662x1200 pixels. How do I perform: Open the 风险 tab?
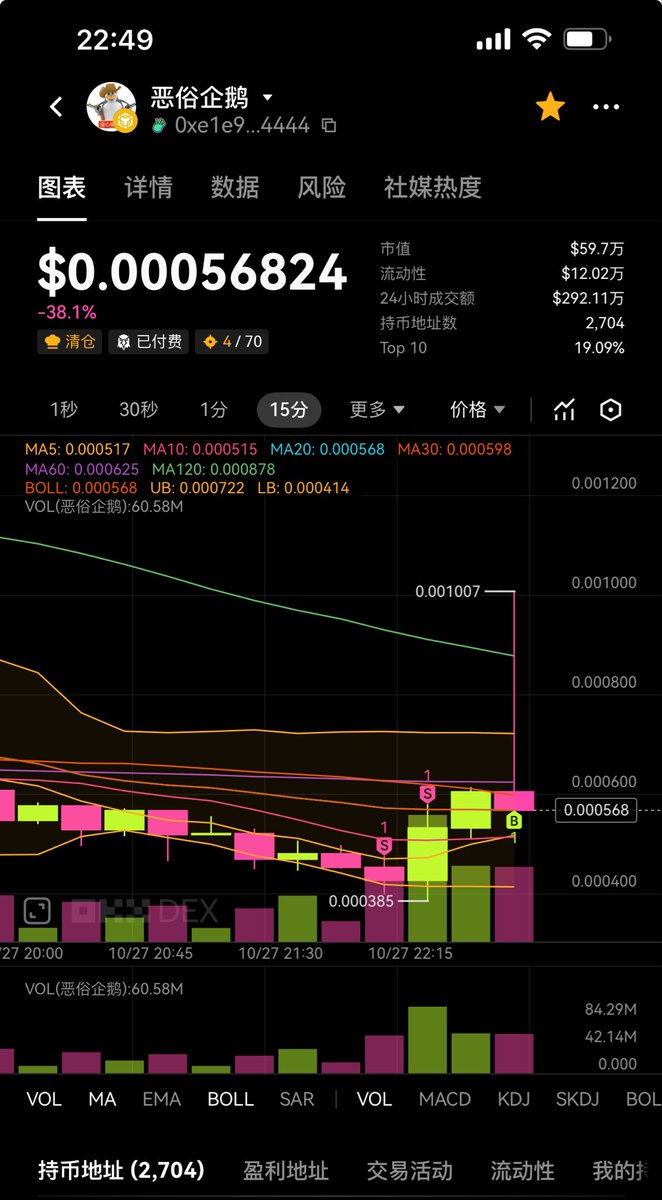[321, 187]
